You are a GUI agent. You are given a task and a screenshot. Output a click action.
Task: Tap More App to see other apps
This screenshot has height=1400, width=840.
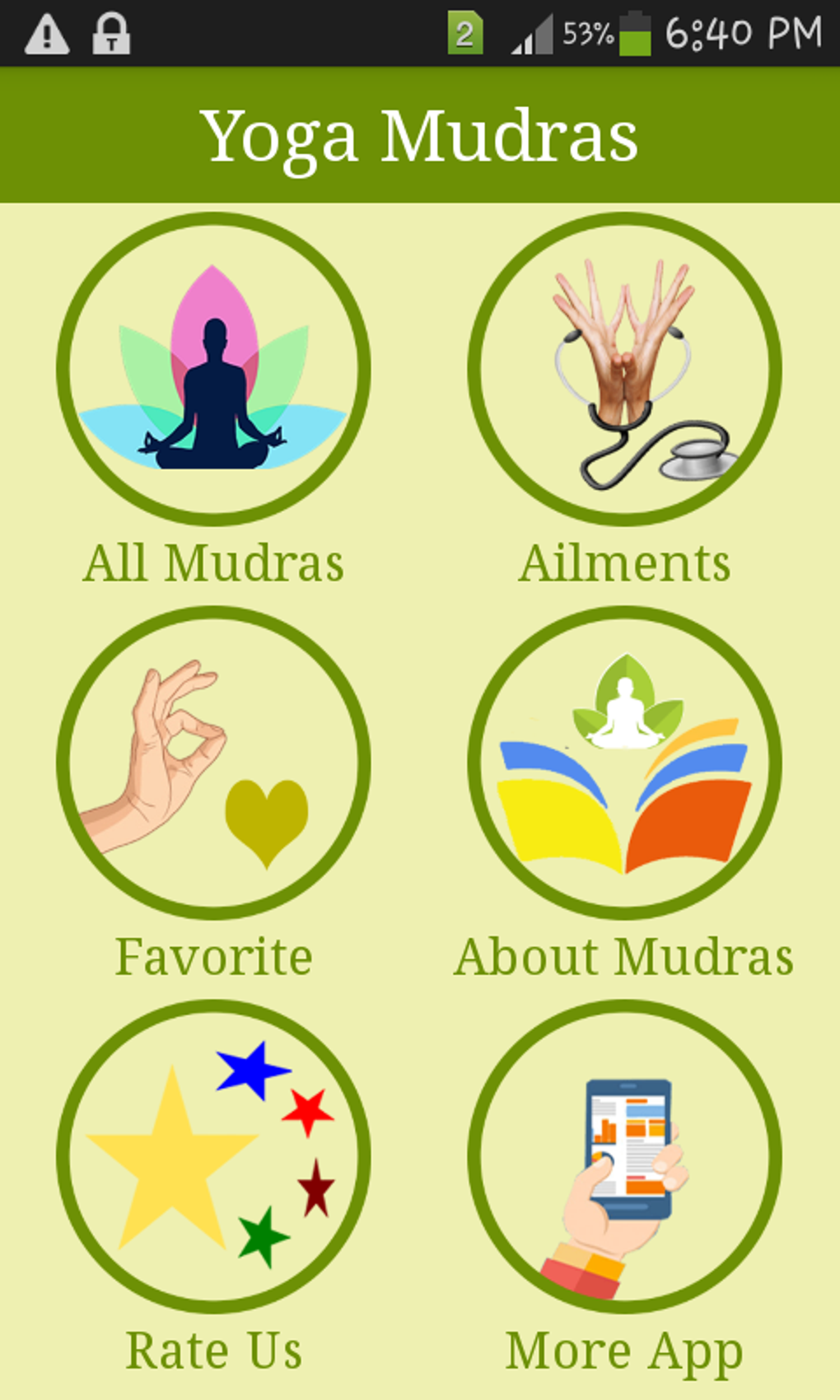(x=624, y=1156)
